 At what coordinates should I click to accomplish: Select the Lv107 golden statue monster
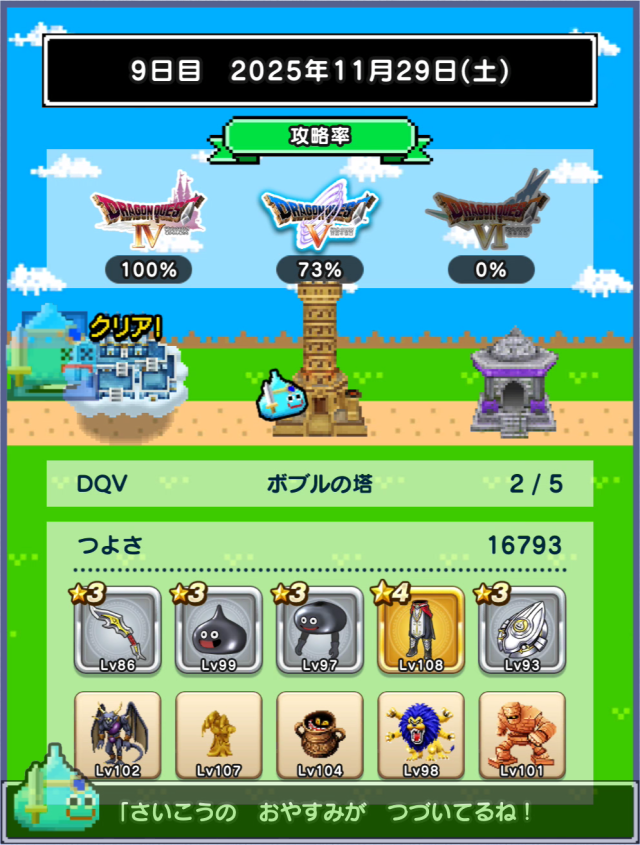(x=218, y=735)
